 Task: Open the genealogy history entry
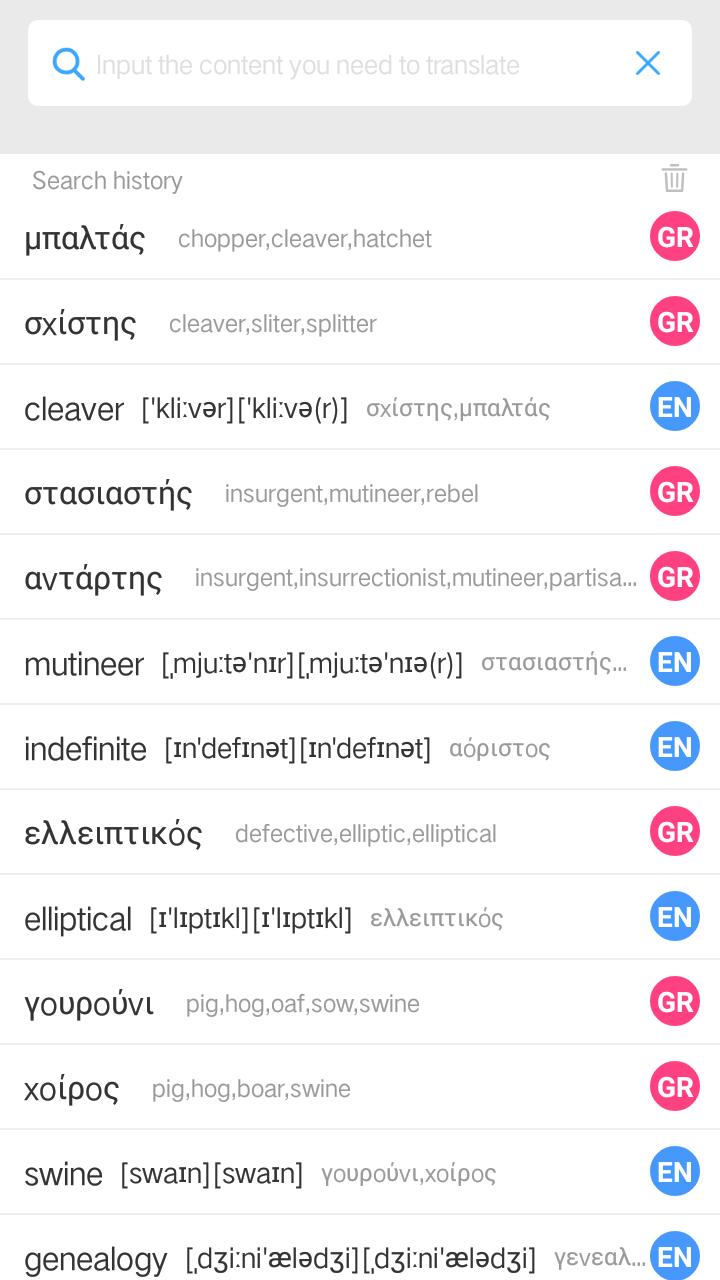coord(300,1256)
